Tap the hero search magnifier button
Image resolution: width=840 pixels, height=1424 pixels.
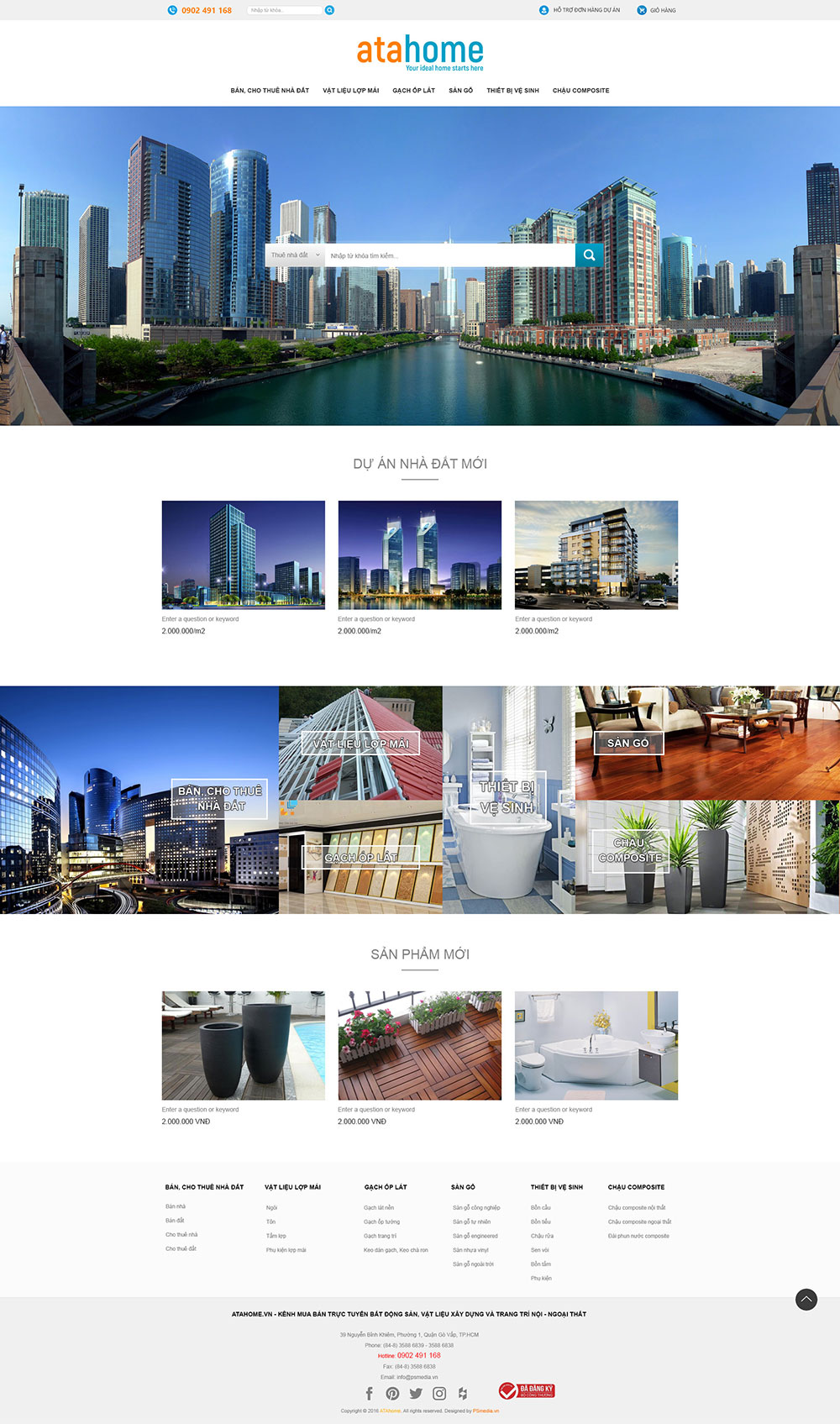[x=589, y=255]
